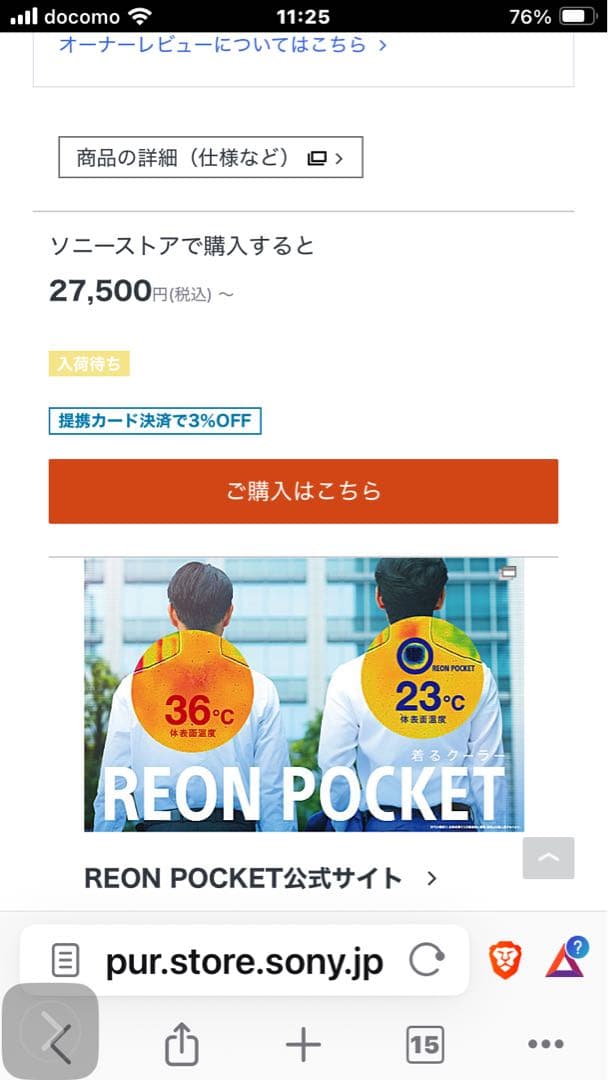Open the オーナーレビューについてはこちら link
The width and height of the screenshot is (608, 1080).
coord(222,45)
